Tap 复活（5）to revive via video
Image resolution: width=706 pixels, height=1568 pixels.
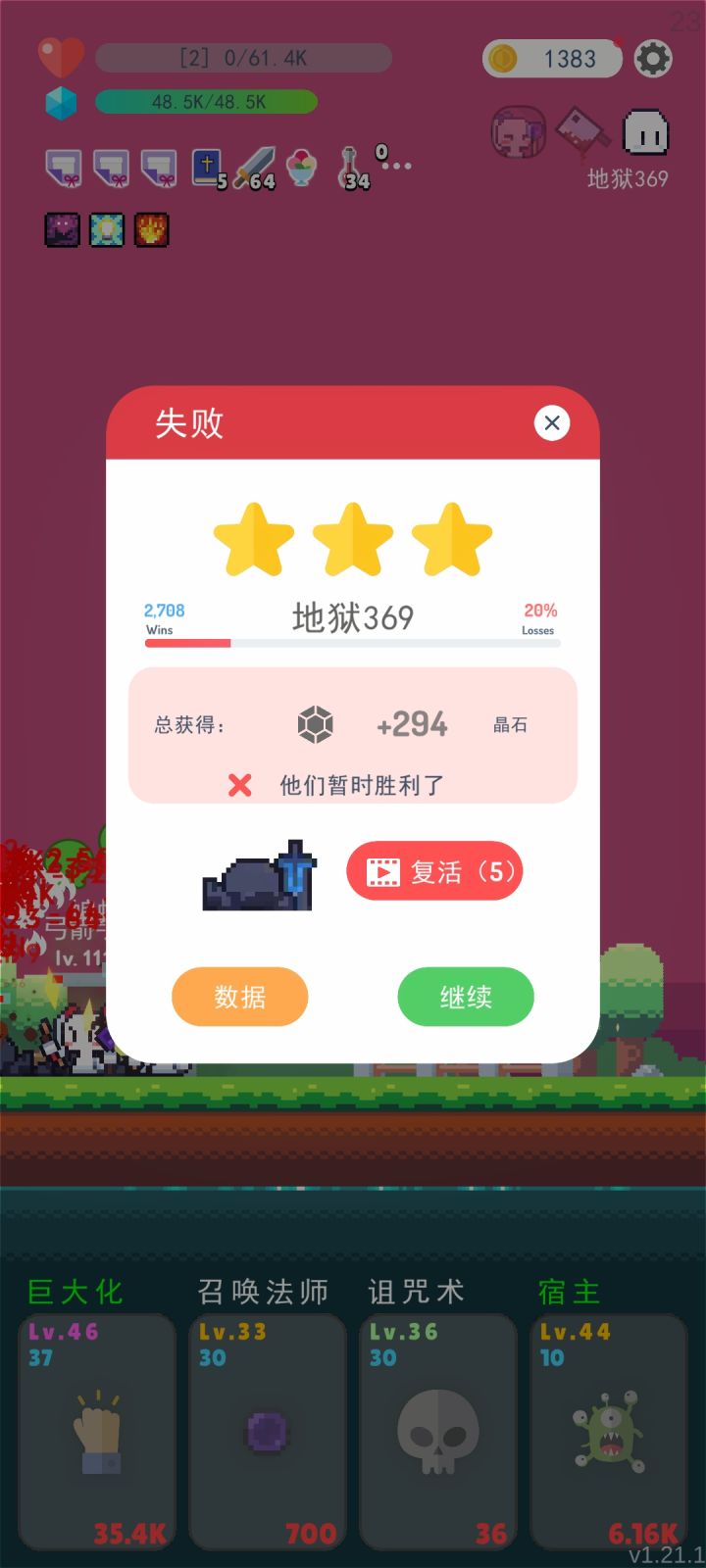tap(434, 871)
